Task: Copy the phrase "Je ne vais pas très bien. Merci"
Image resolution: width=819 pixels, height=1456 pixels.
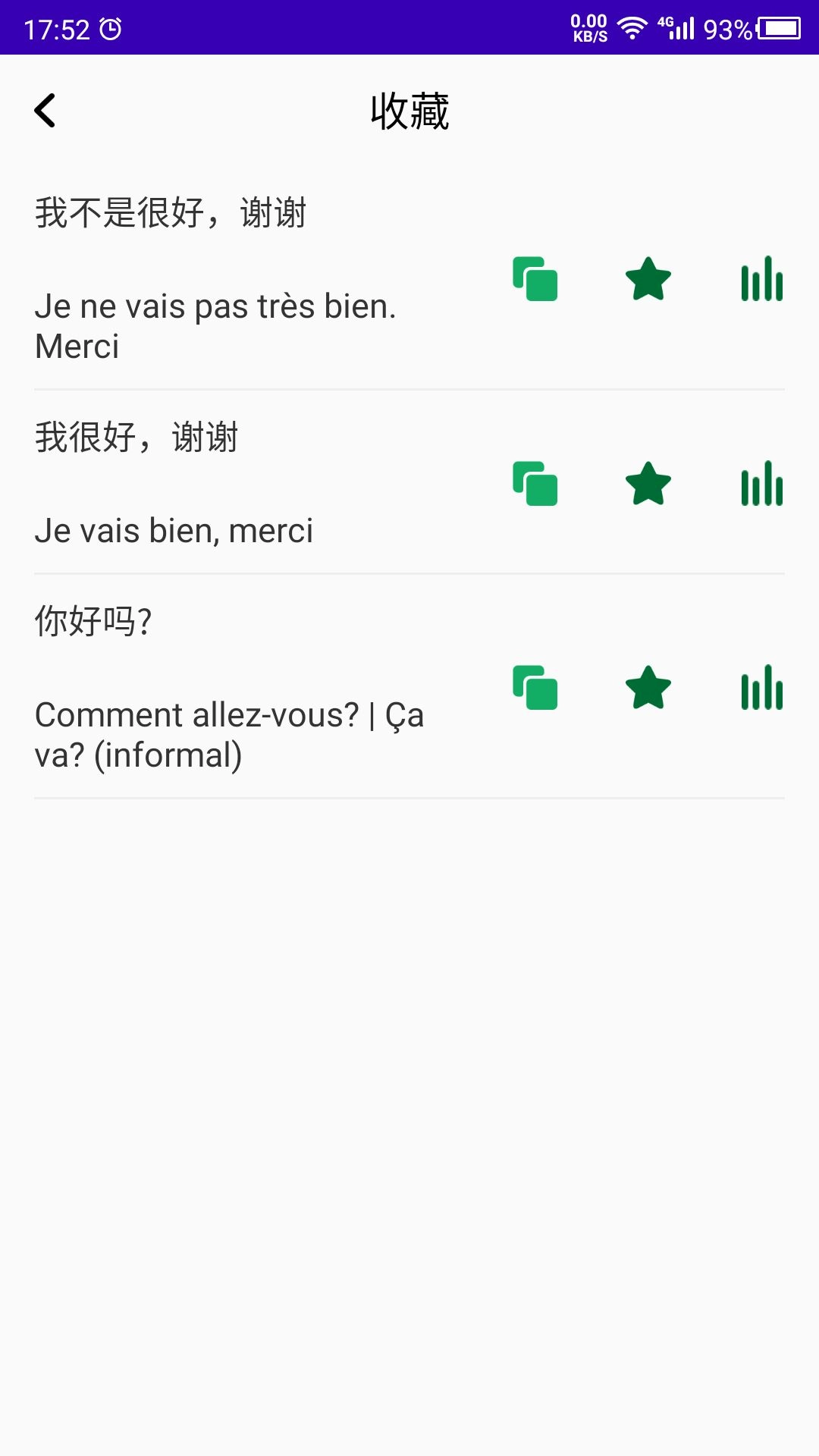Action: 535,281
